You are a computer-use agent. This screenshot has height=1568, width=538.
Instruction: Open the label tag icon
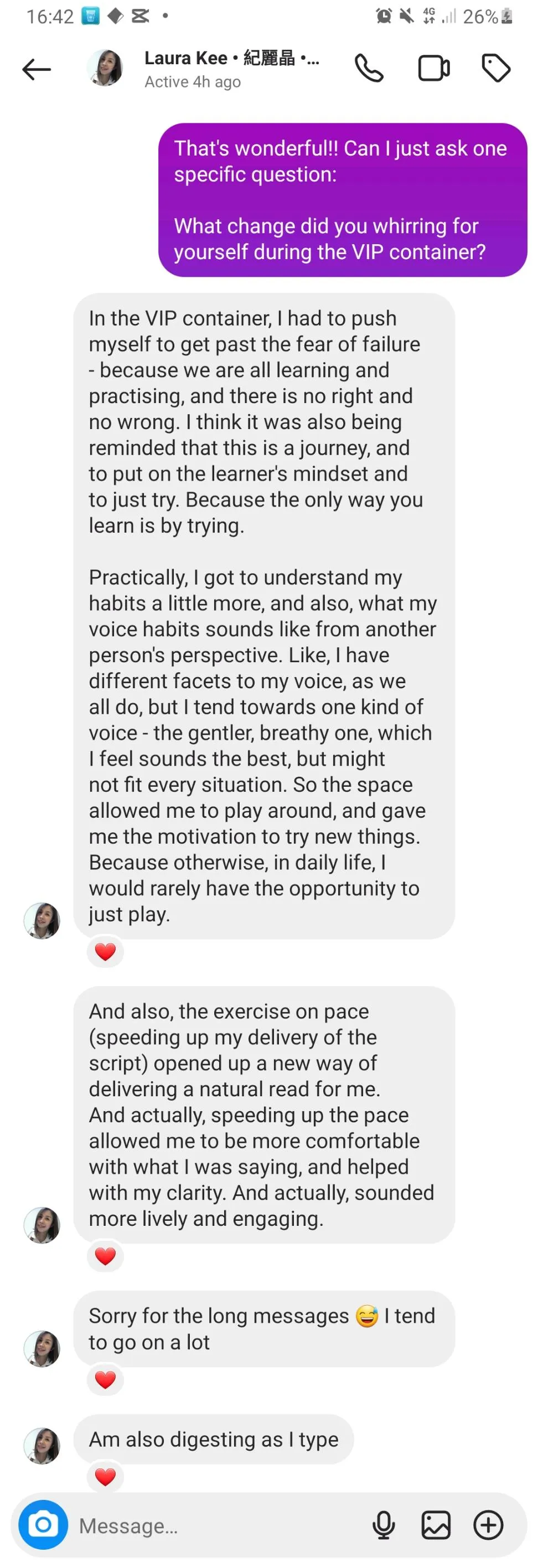(496, 68)
